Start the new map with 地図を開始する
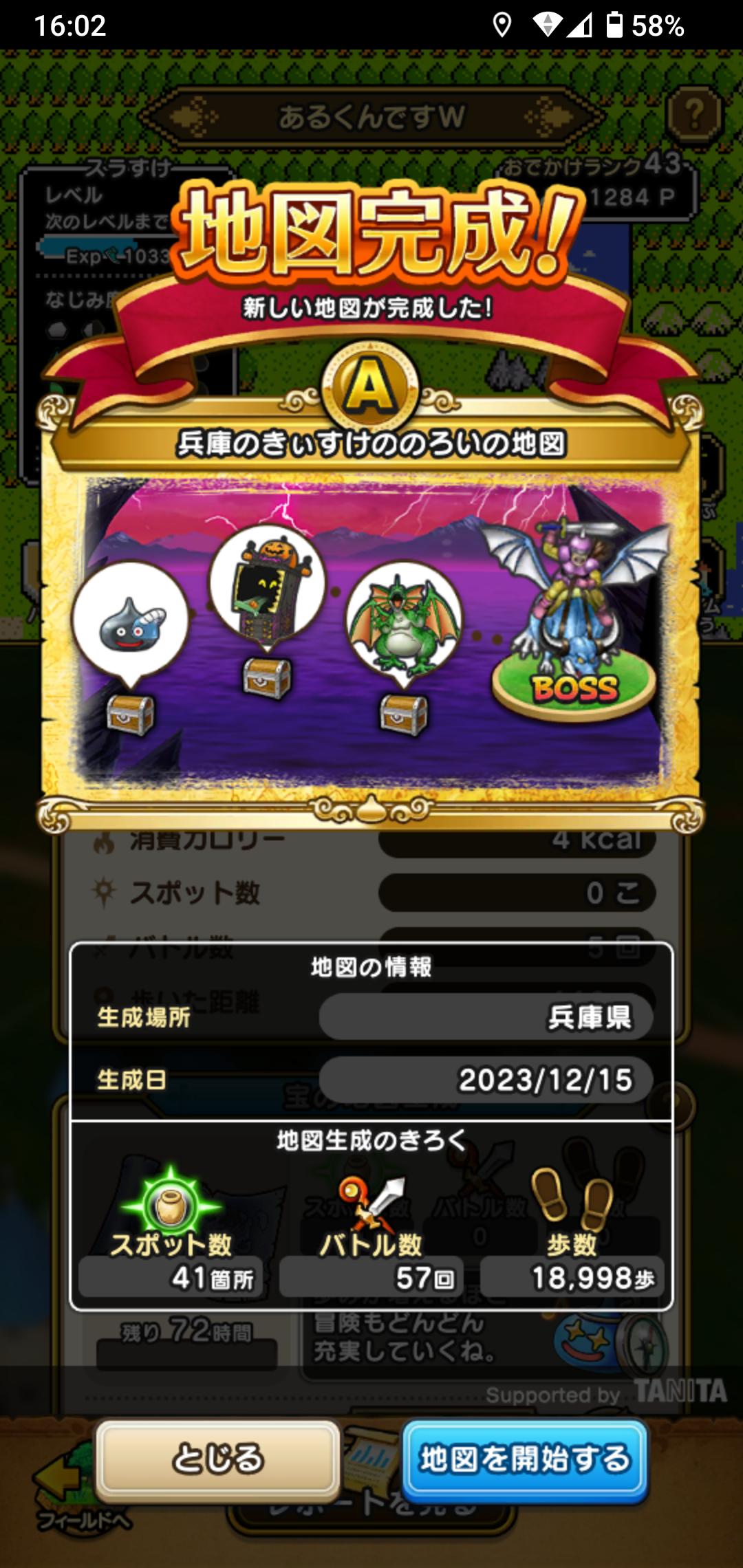 525,1459
